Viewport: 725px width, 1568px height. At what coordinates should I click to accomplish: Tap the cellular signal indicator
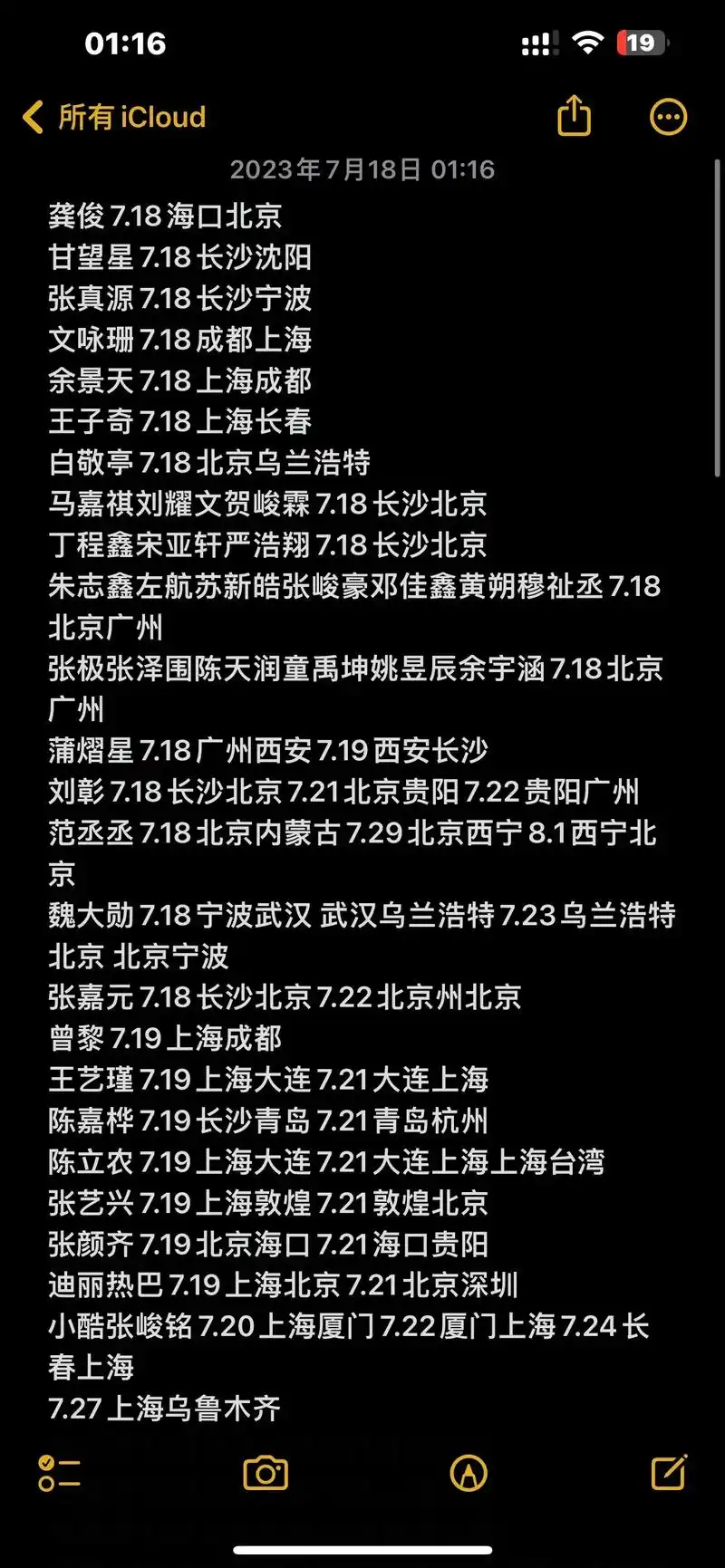[539, 42]
